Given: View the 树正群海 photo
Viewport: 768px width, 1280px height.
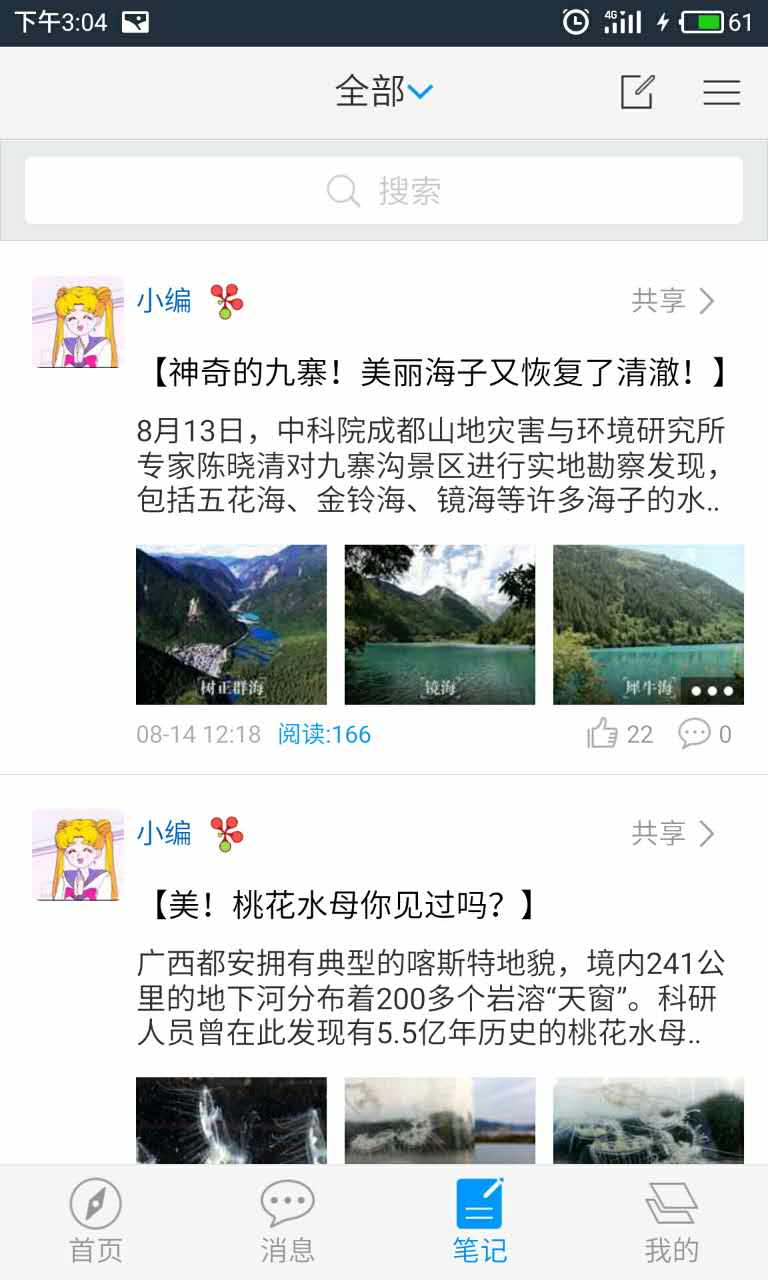Looking at the screenshot, I should coord(231,624).
